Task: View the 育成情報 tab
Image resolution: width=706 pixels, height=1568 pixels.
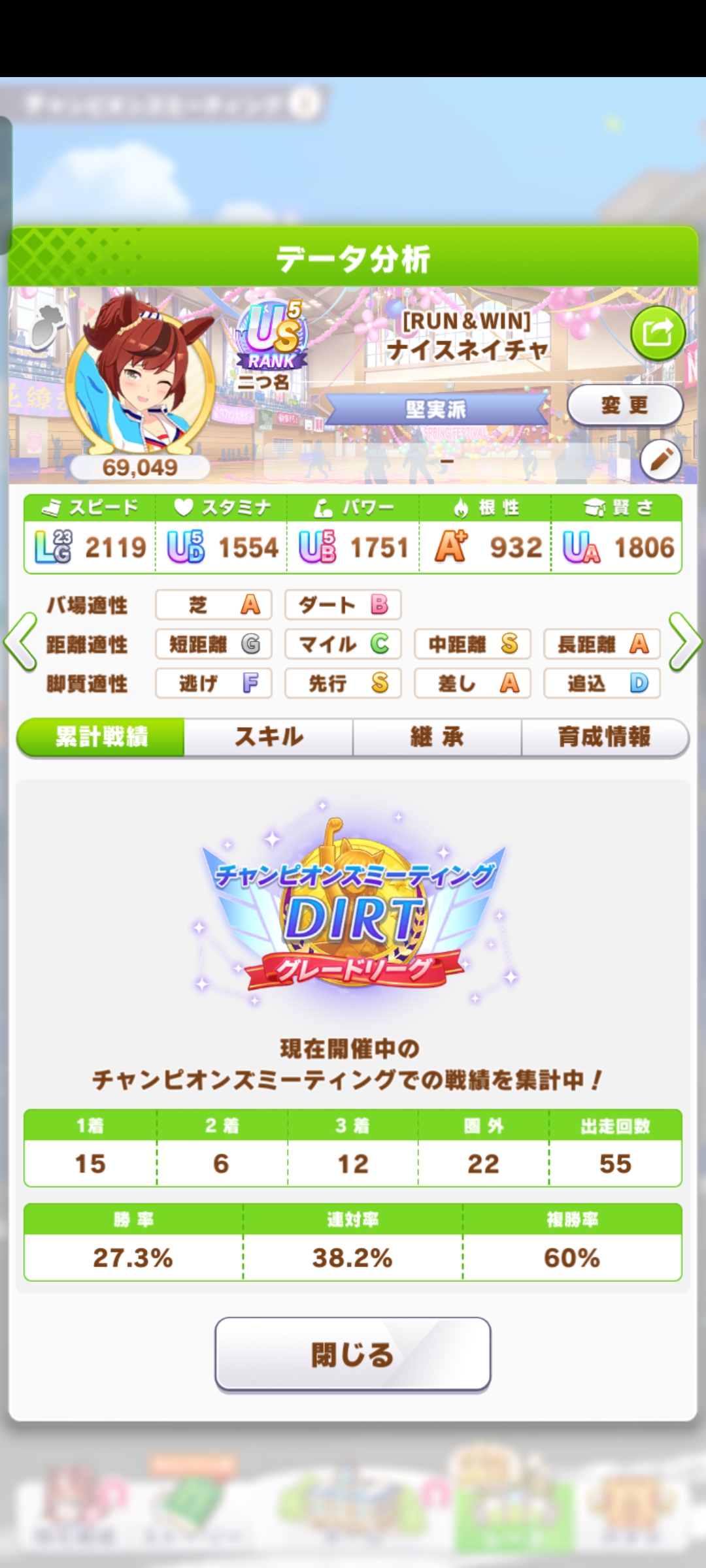Action: (604, 737)
